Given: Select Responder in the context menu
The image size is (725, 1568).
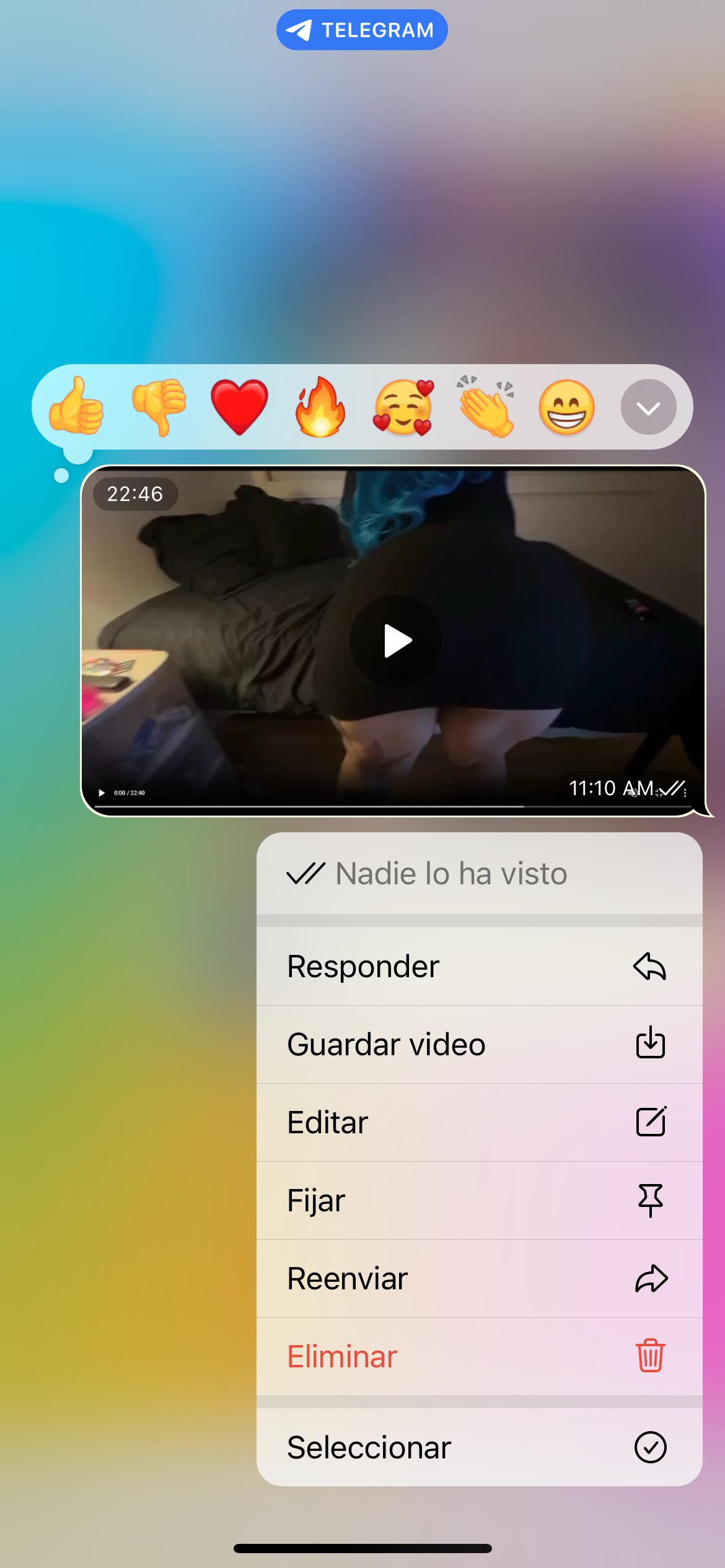Looking at the screenshot, I should (x=479, y=967).
